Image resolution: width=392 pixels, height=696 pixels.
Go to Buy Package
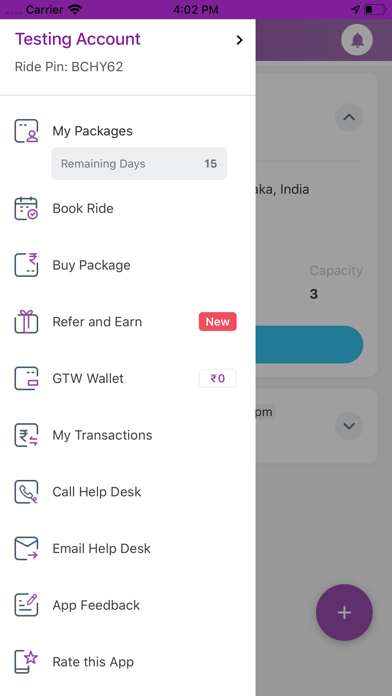point(127,265)
